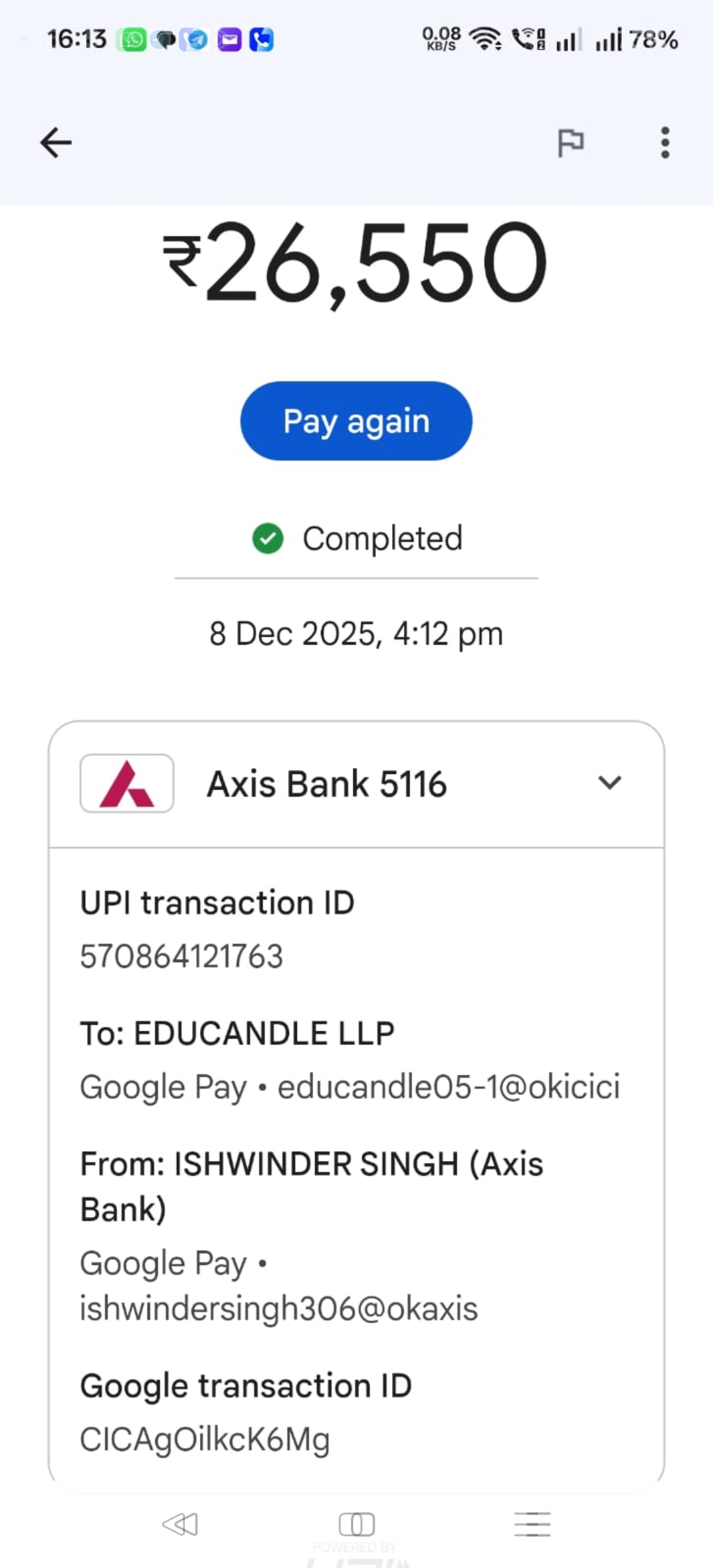
Task: Report this payment with the flag icon
Action: (x=570, y=143)
